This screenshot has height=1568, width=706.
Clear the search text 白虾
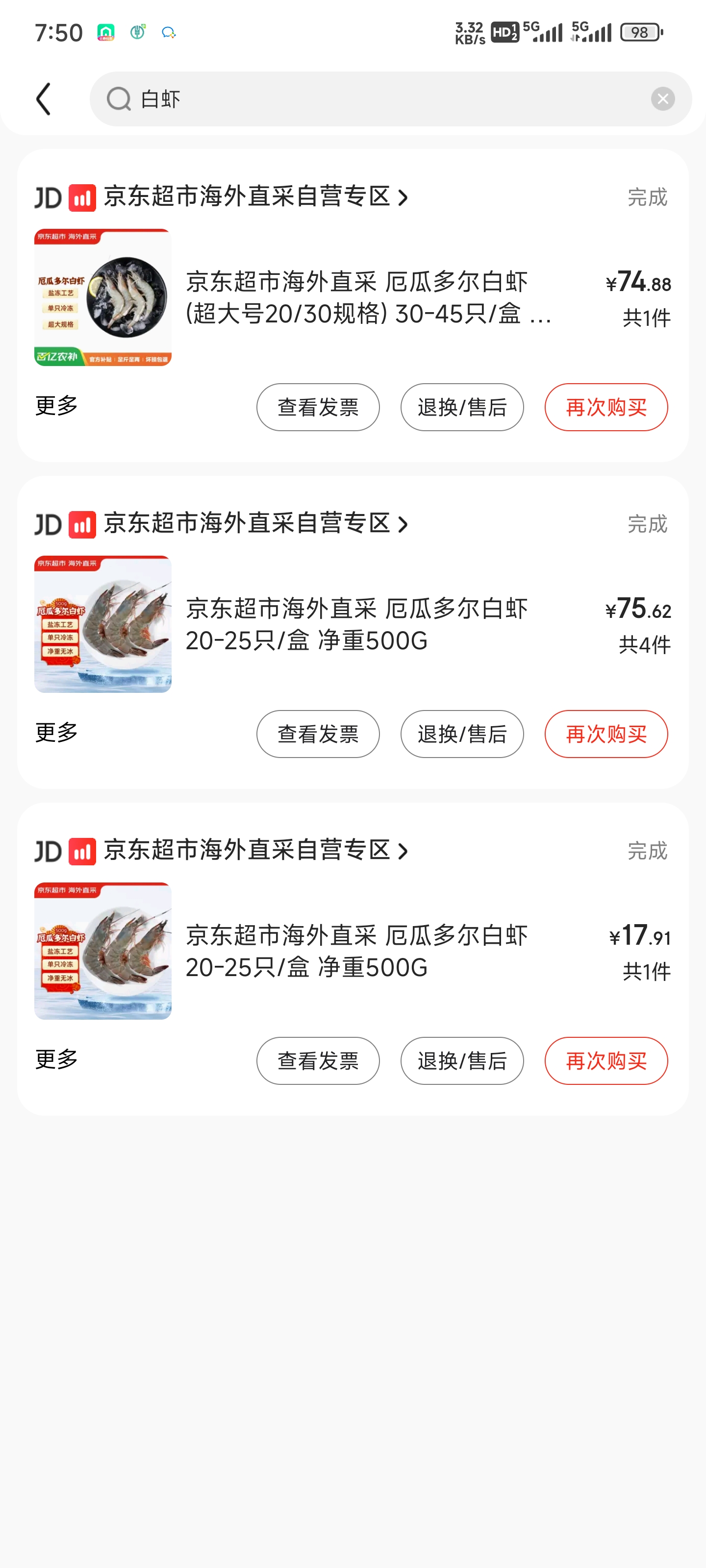[x=662, y=99]
